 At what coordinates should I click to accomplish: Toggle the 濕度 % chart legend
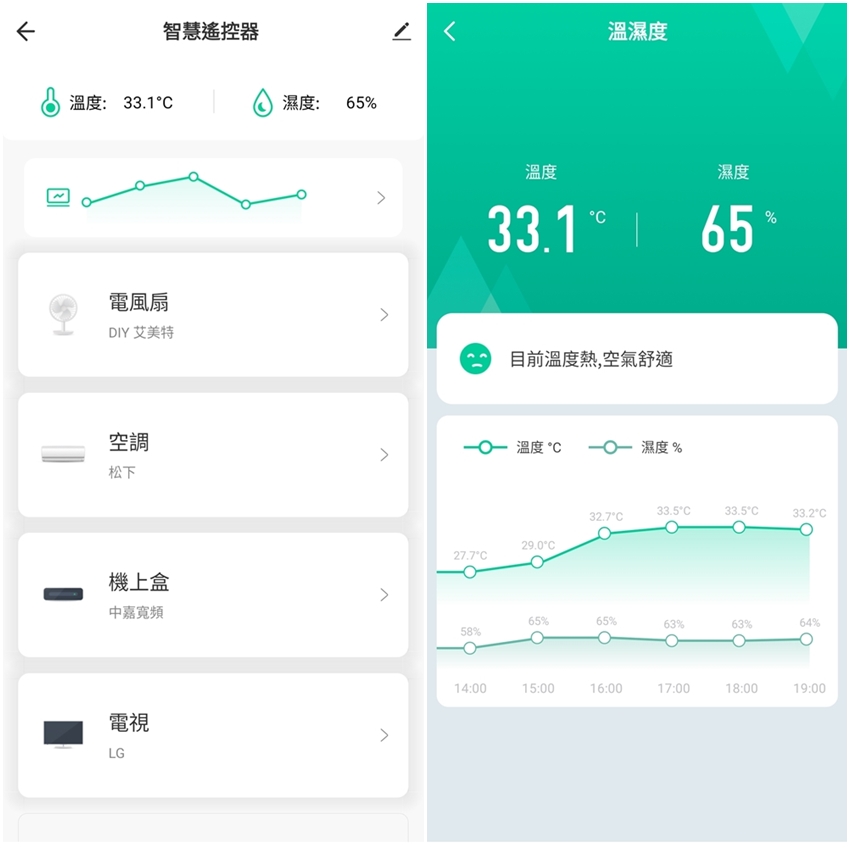click(x=636, y=447)
